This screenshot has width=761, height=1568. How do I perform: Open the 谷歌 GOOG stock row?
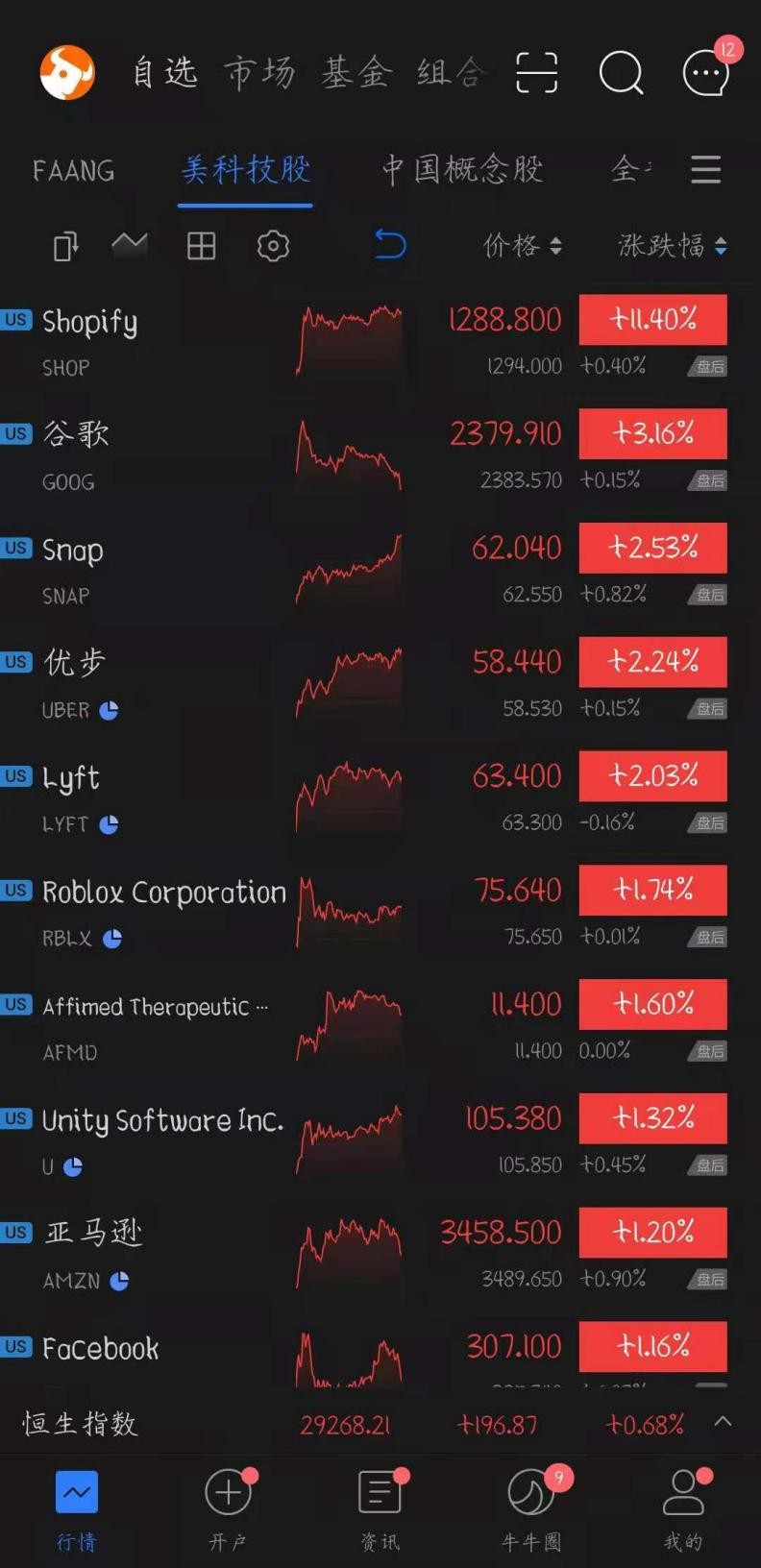point(380,456)
